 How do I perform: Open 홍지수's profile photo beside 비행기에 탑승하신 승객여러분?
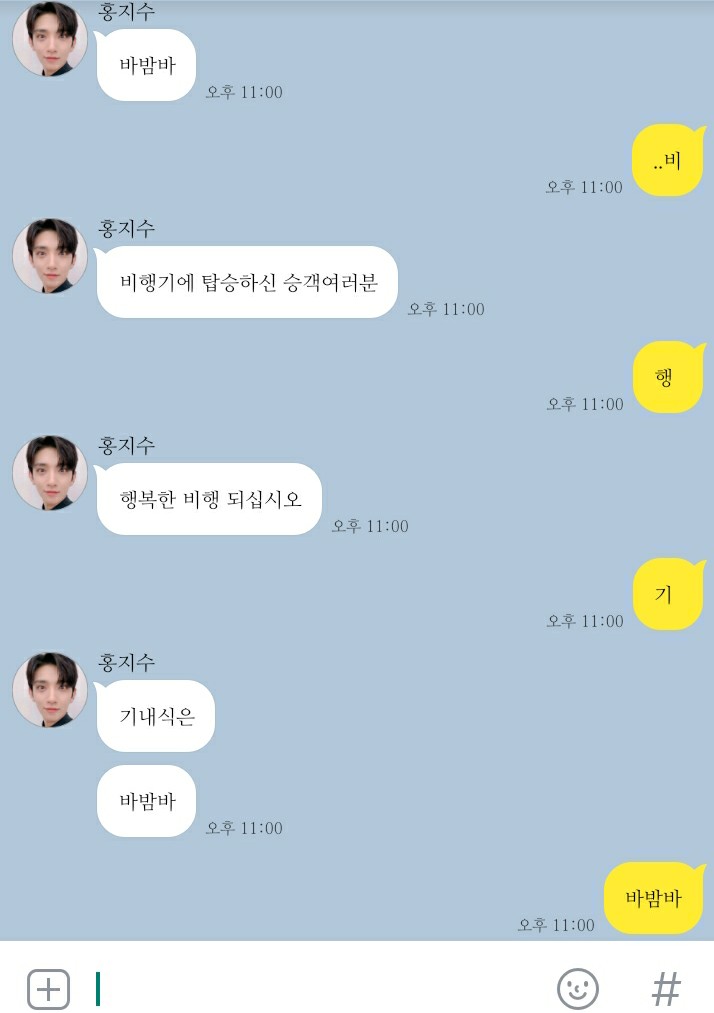(50, 256)
